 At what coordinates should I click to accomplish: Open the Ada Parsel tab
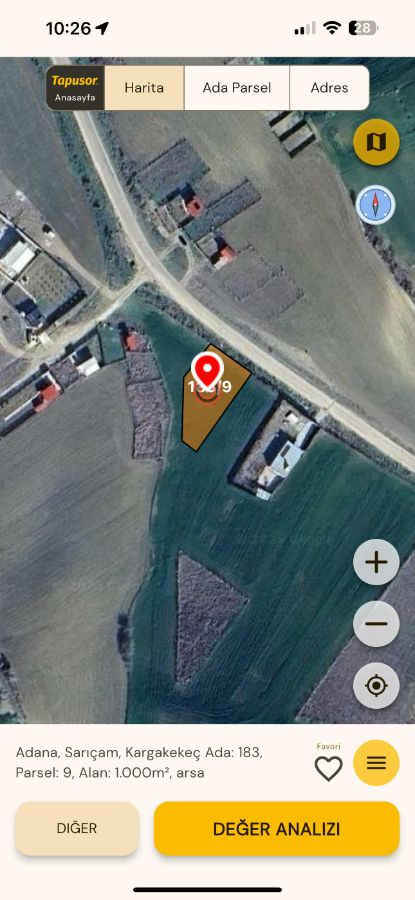point(236,88)
